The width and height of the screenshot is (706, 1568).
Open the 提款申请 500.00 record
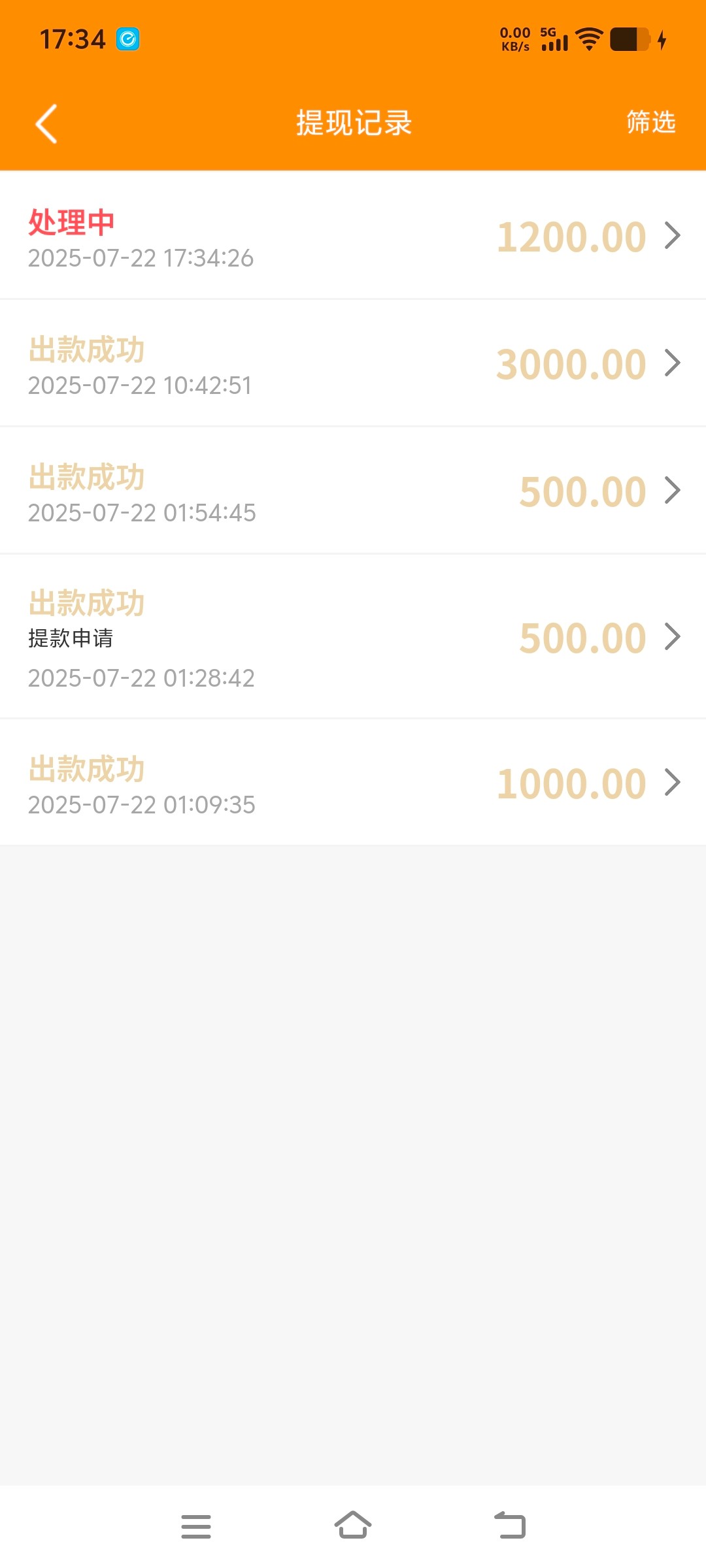[353, 637]
